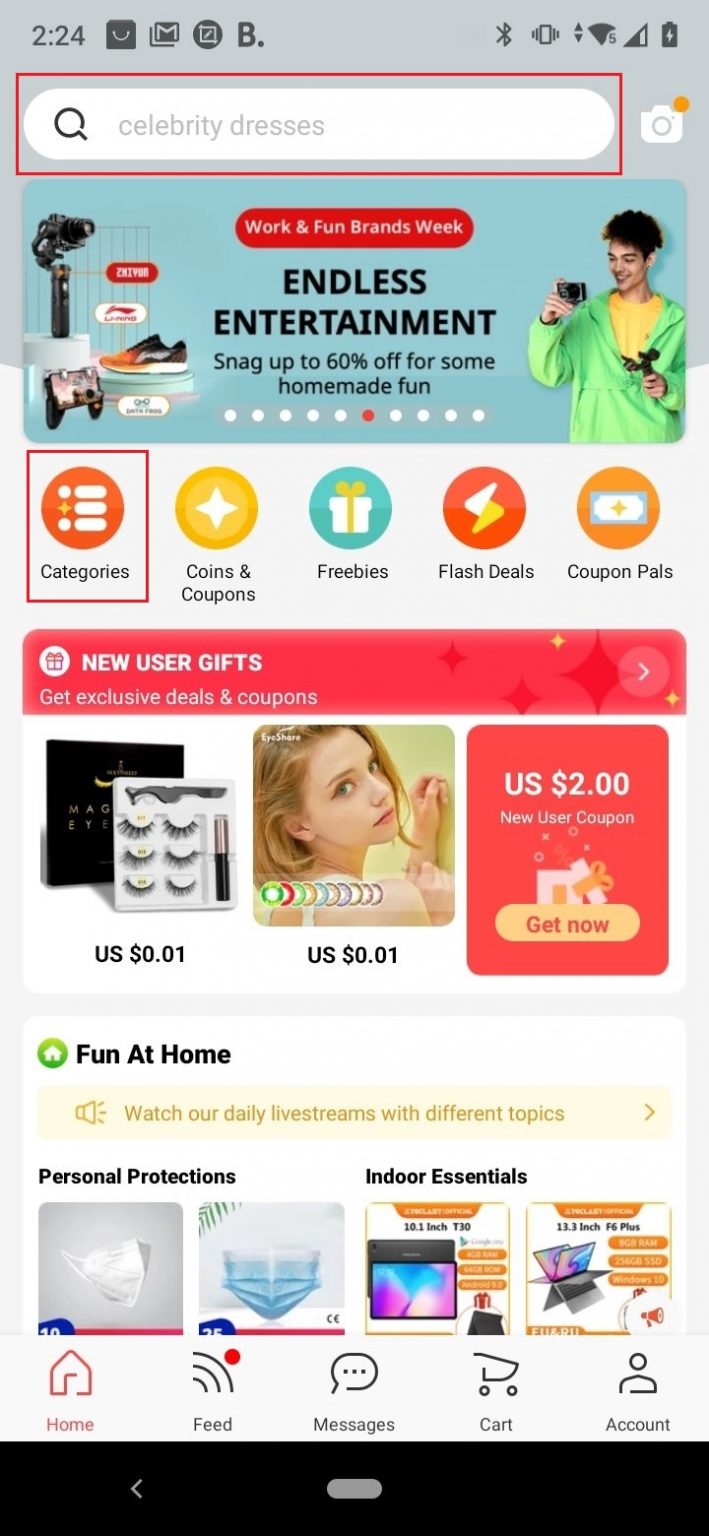Open the 10.1 Inch T30 tablet product

pos(437,1267)
